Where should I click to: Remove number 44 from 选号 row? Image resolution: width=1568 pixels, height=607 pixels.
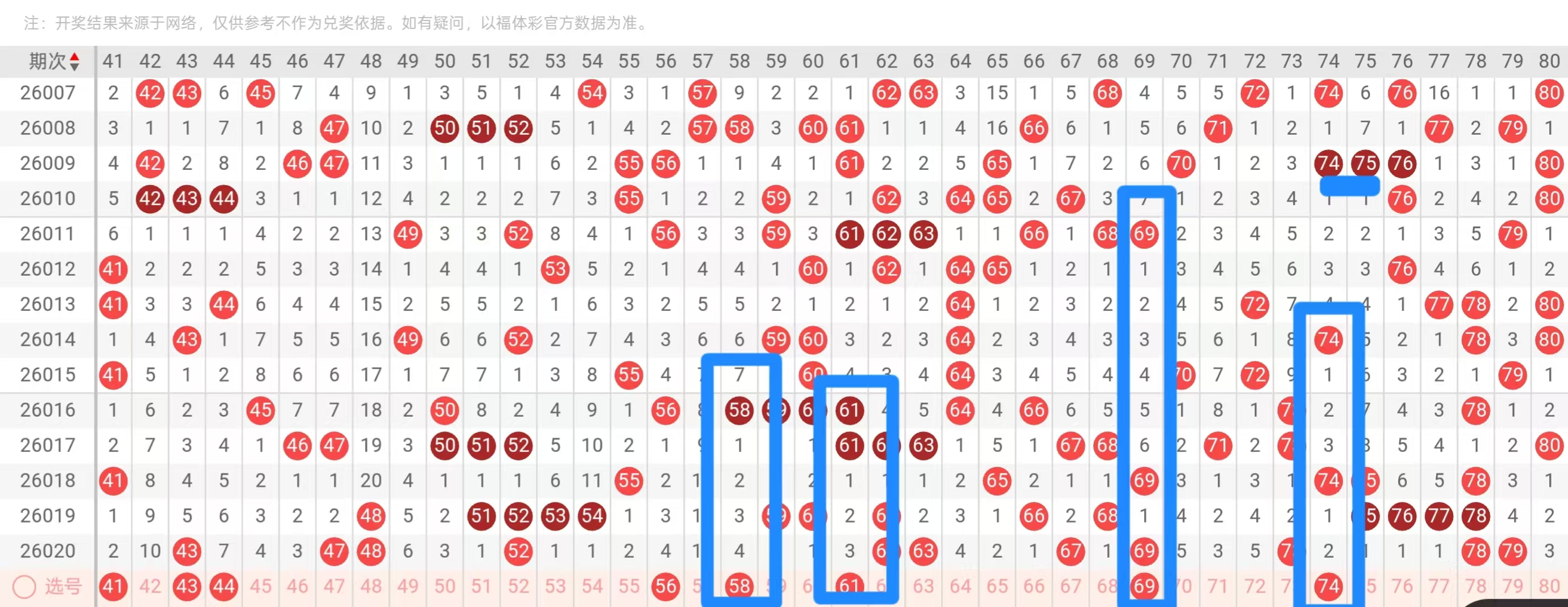click(x=224, y=586)
